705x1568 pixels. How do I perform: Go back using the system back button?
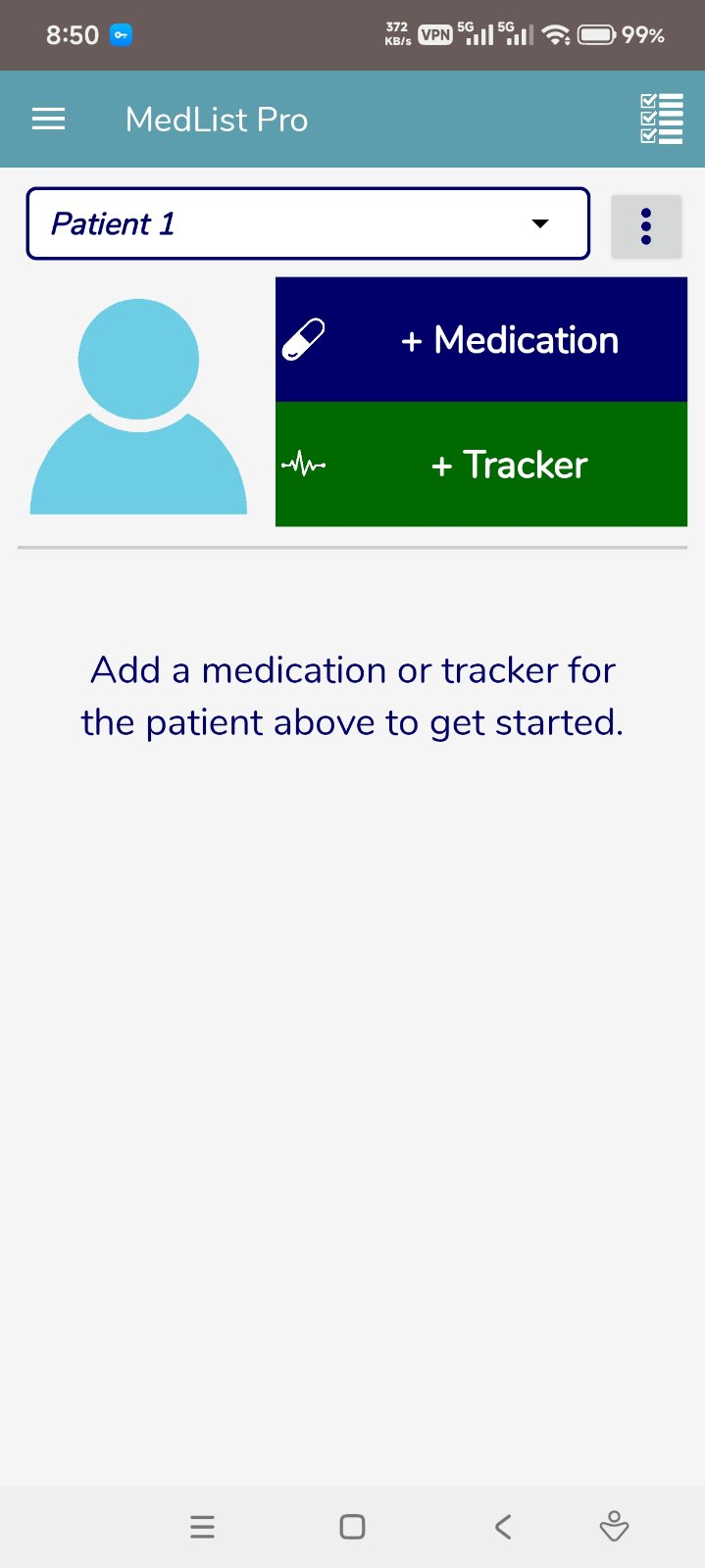click(503, 1526)
